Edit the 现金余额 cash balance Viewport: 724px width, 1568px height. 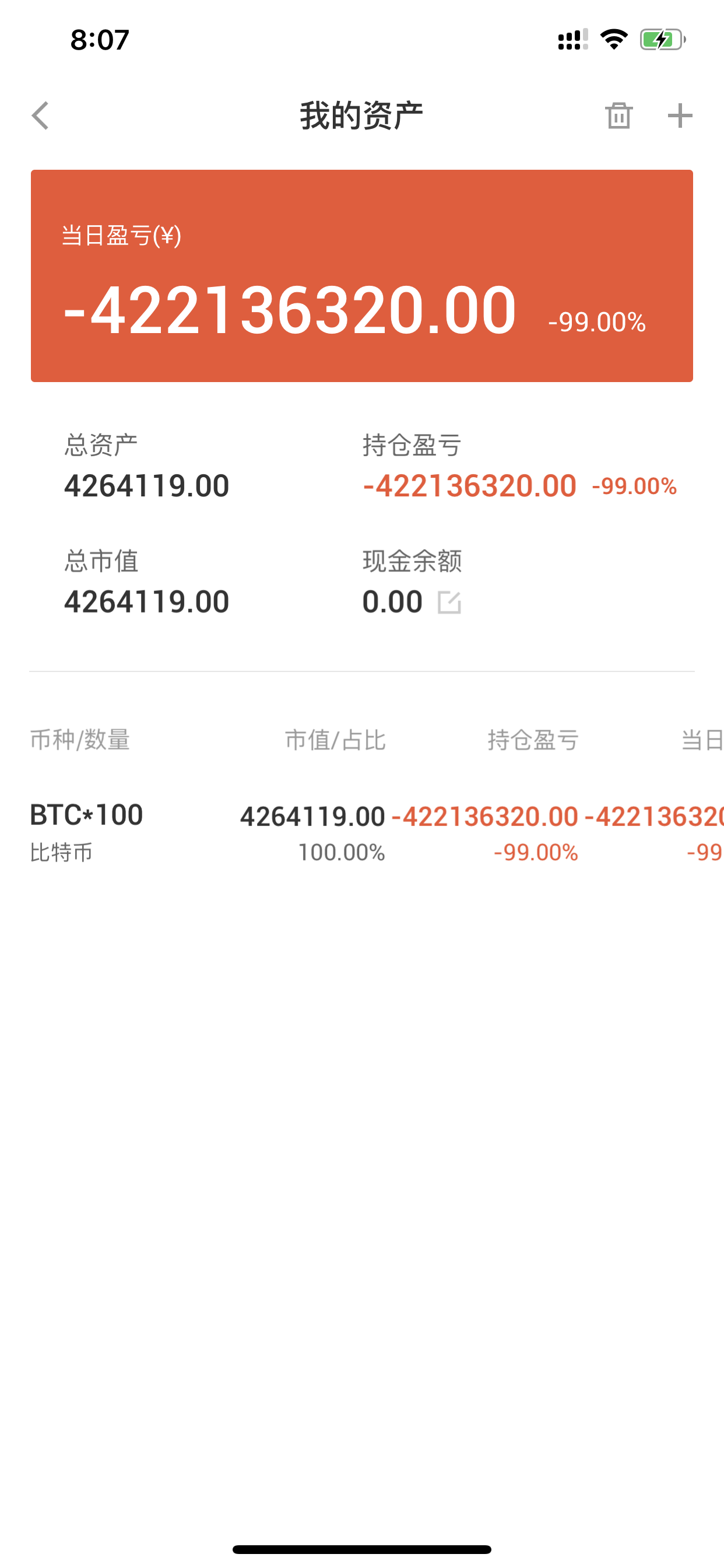(449, 603)
